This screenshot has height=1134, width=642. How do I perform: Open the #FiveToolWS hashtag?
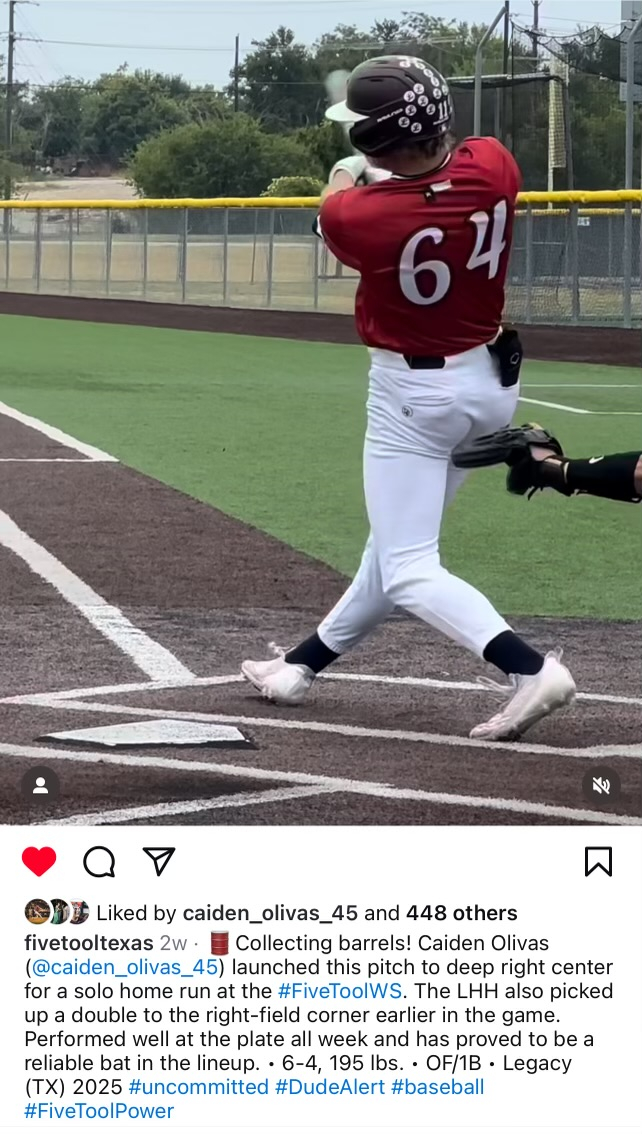pos(340,991)
